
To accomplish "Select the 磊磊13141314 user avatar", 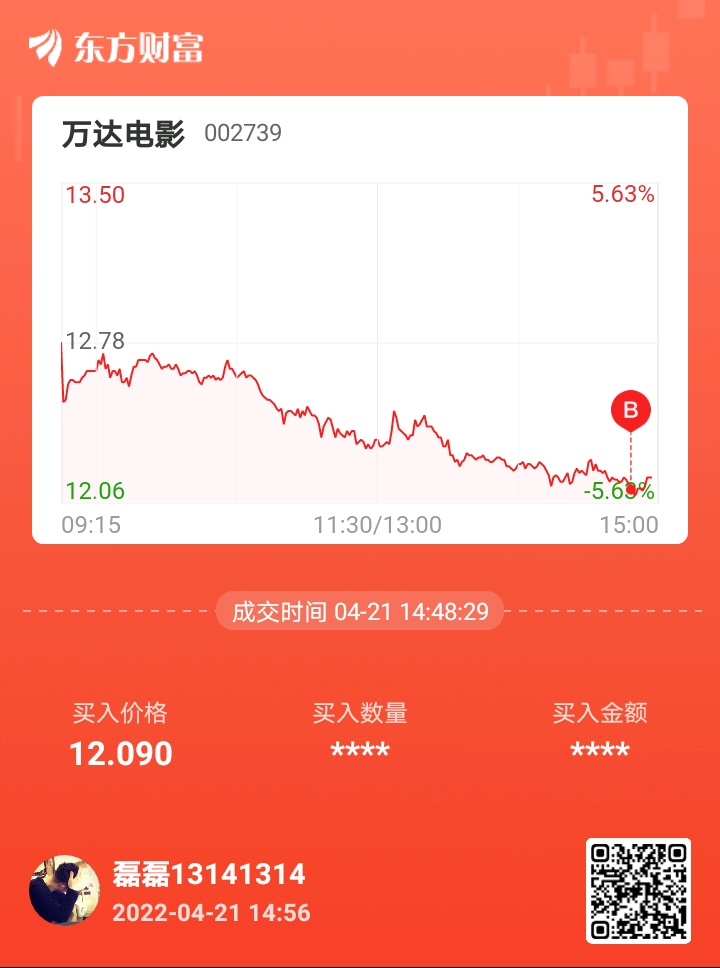I will coord(65,887).
